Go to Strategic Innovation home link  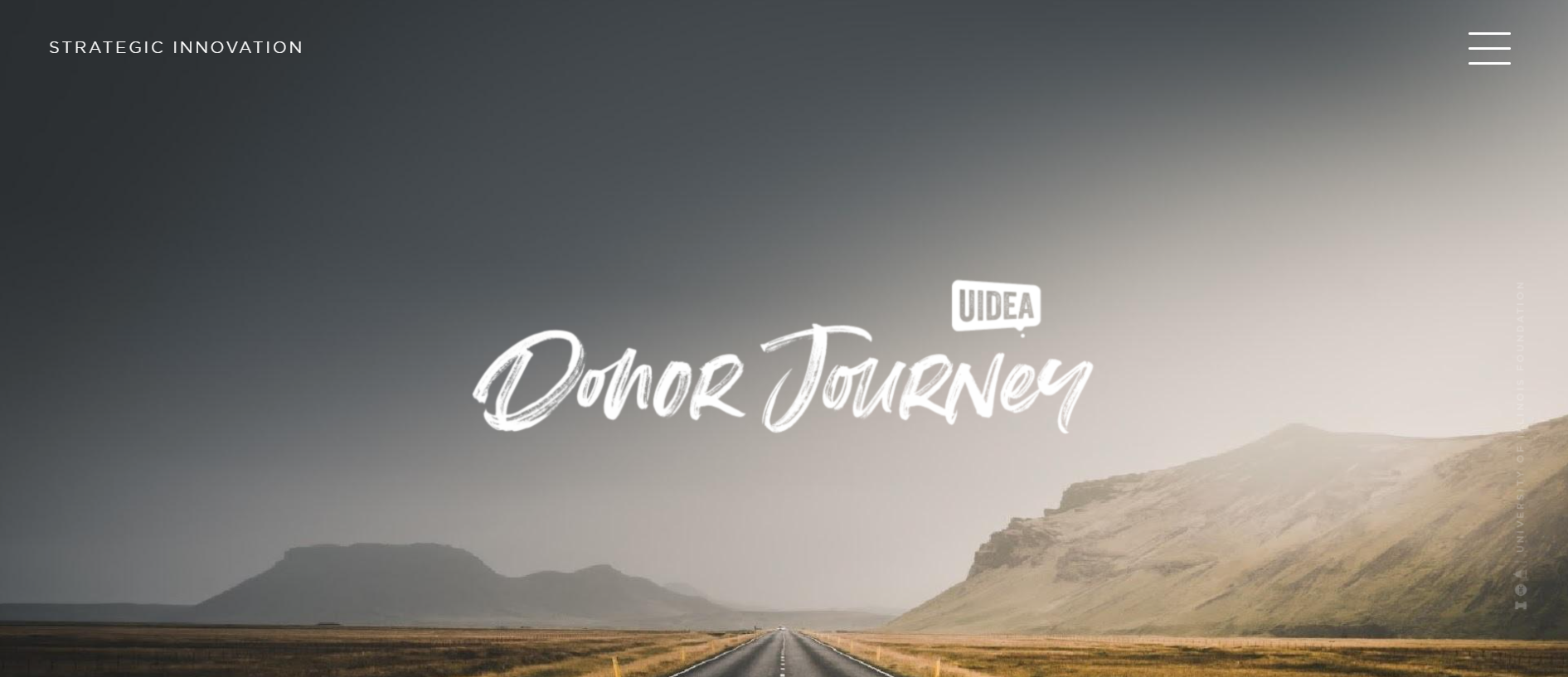click(x=176, y=47)
